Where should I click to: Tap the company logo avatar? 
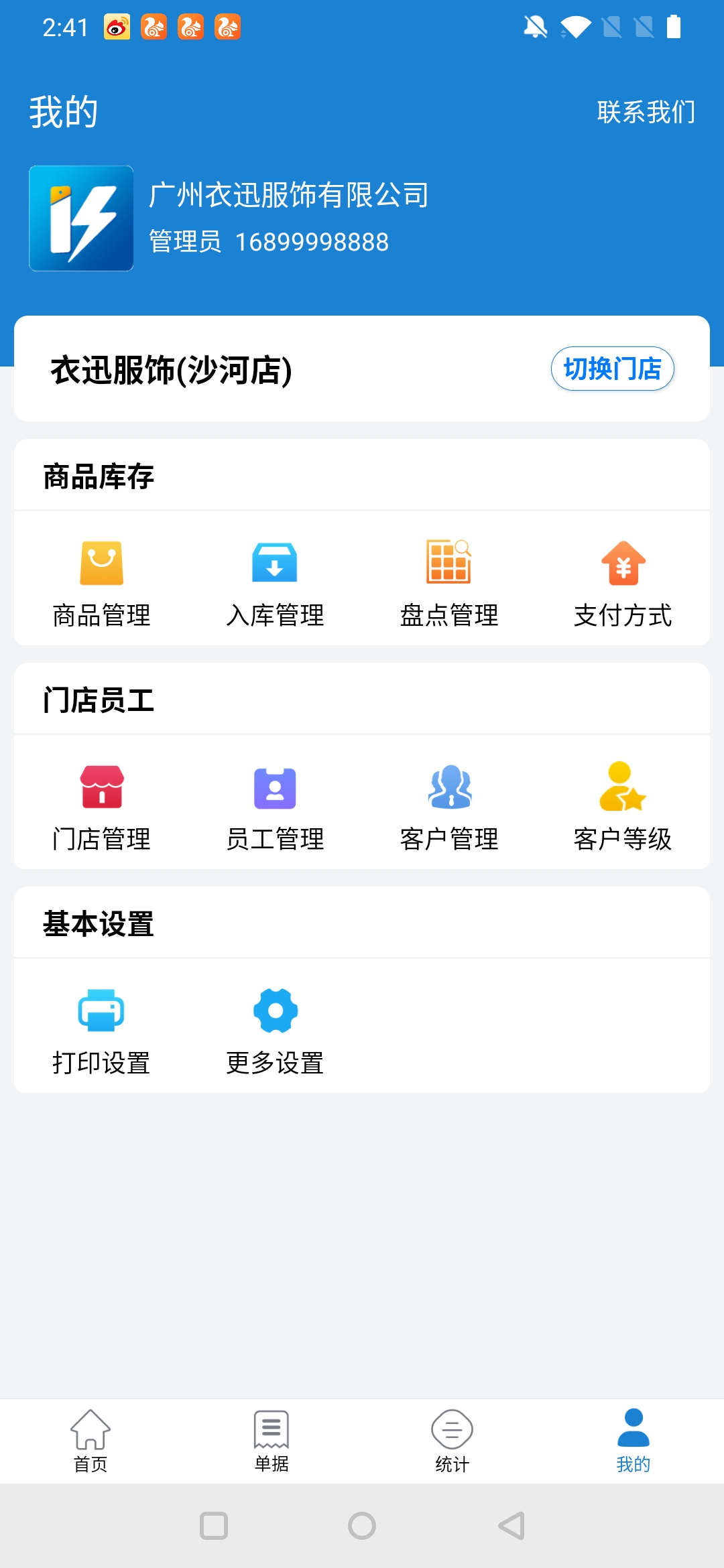click(80, 218)
